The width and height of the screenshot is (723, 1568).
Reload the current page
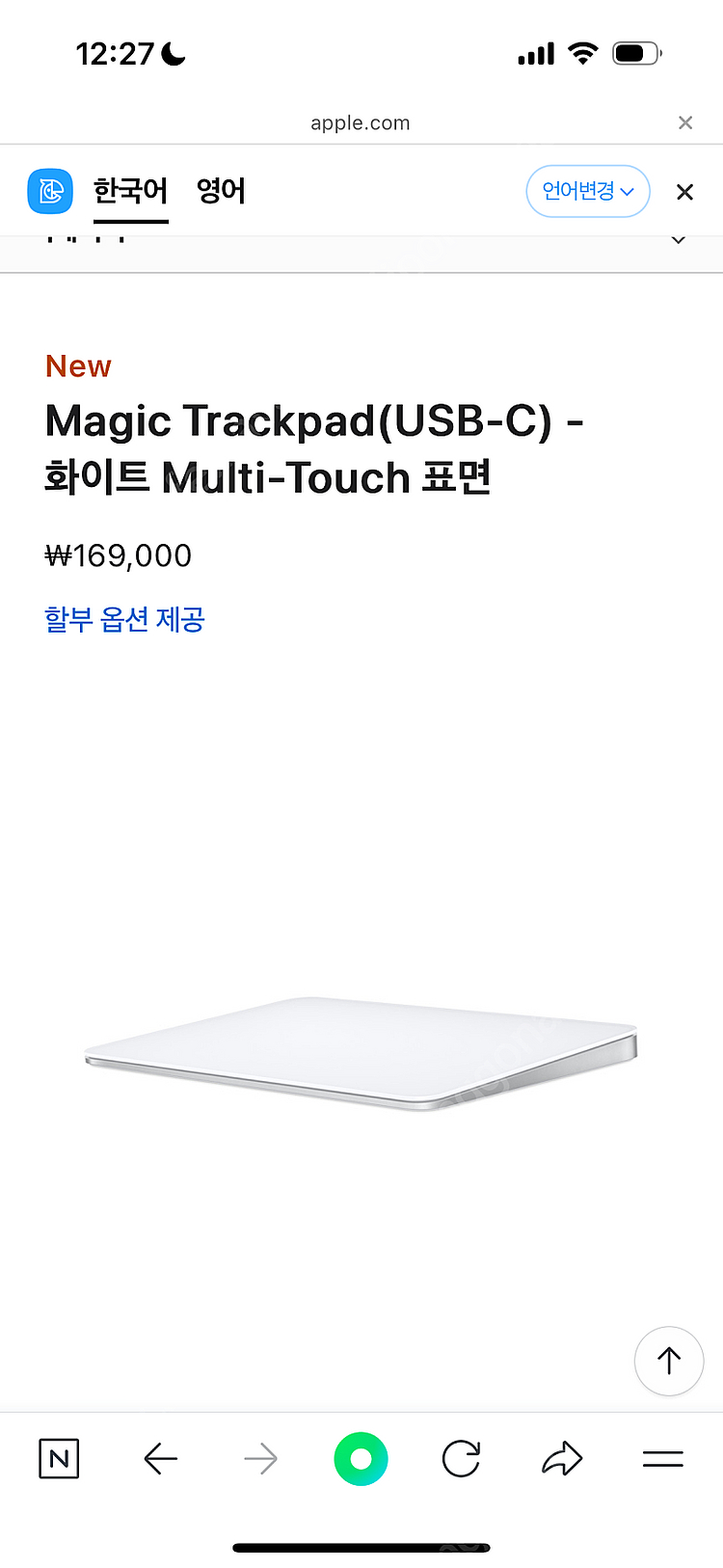tap(461, 1459)
